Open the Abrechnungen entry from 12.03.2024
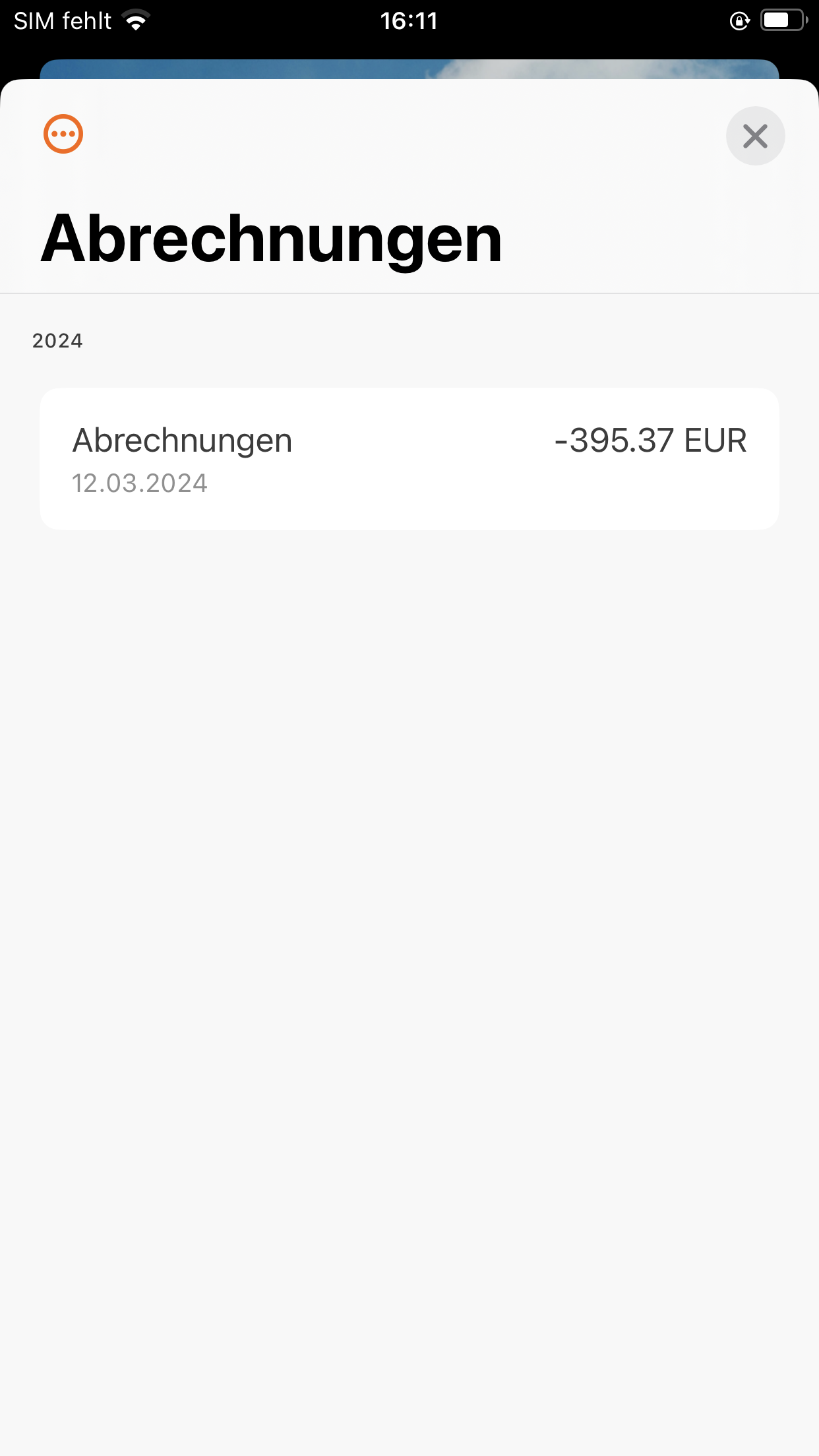The image size is (819, 1456). (x=409, y=459)
